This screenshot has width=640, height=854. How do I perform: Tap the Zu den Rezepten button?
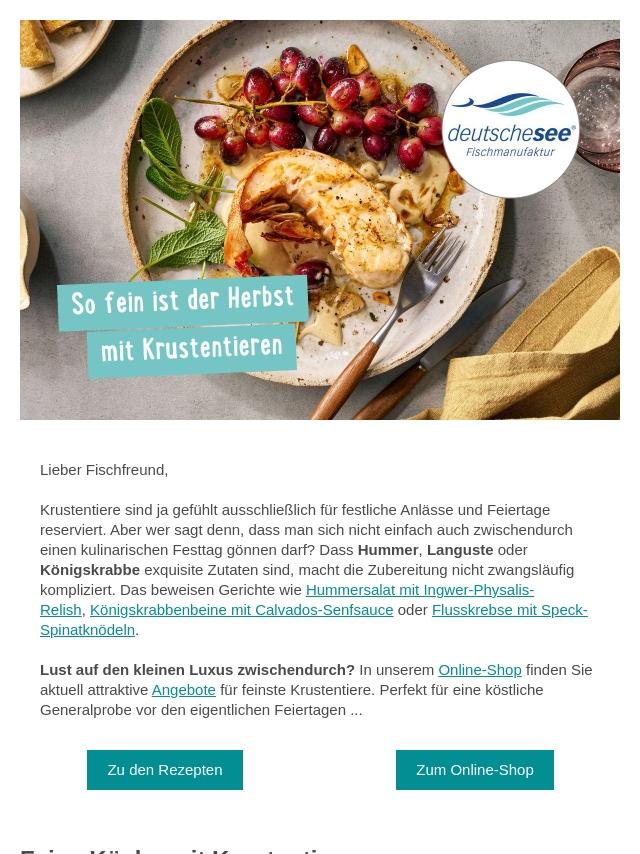click(x=165, y=770)
